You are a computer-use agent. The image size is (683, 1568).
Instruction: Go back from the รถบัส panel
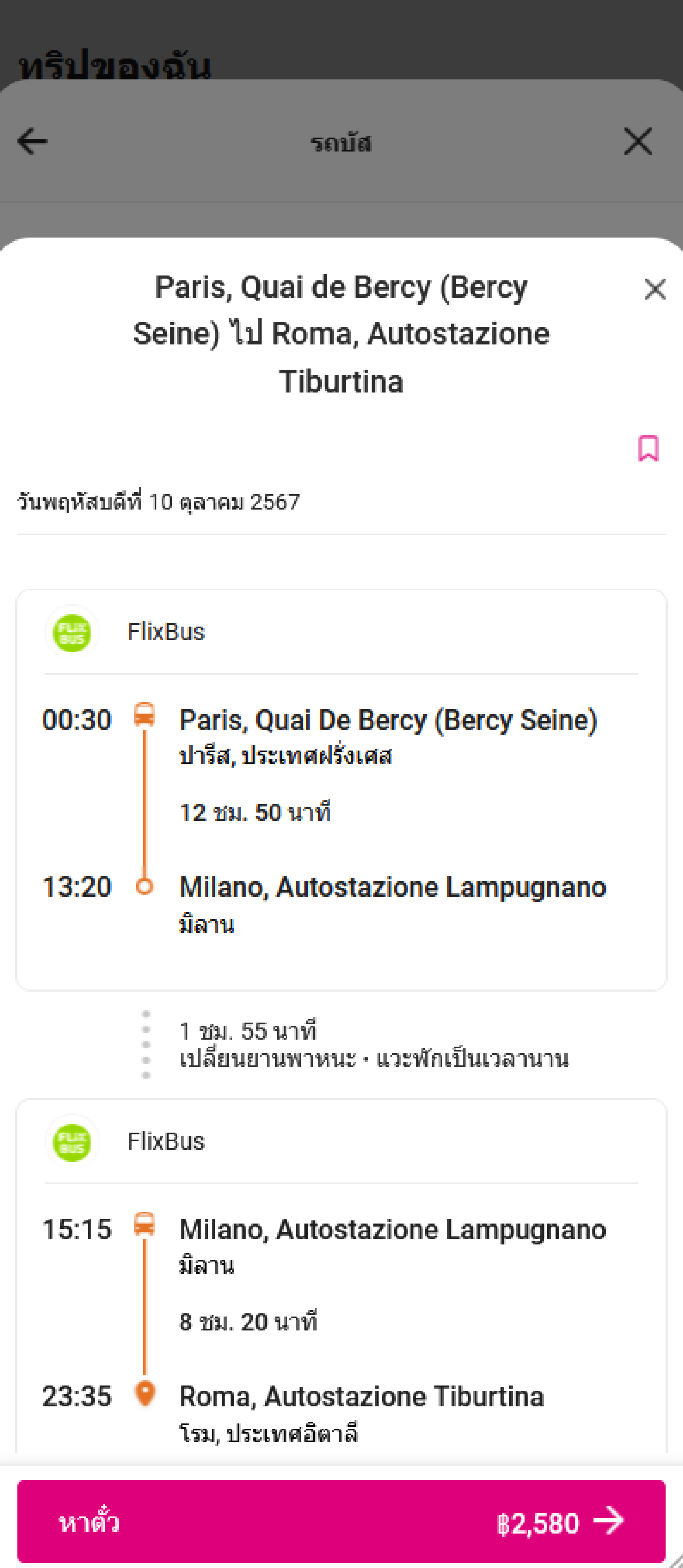pos(32,142)
